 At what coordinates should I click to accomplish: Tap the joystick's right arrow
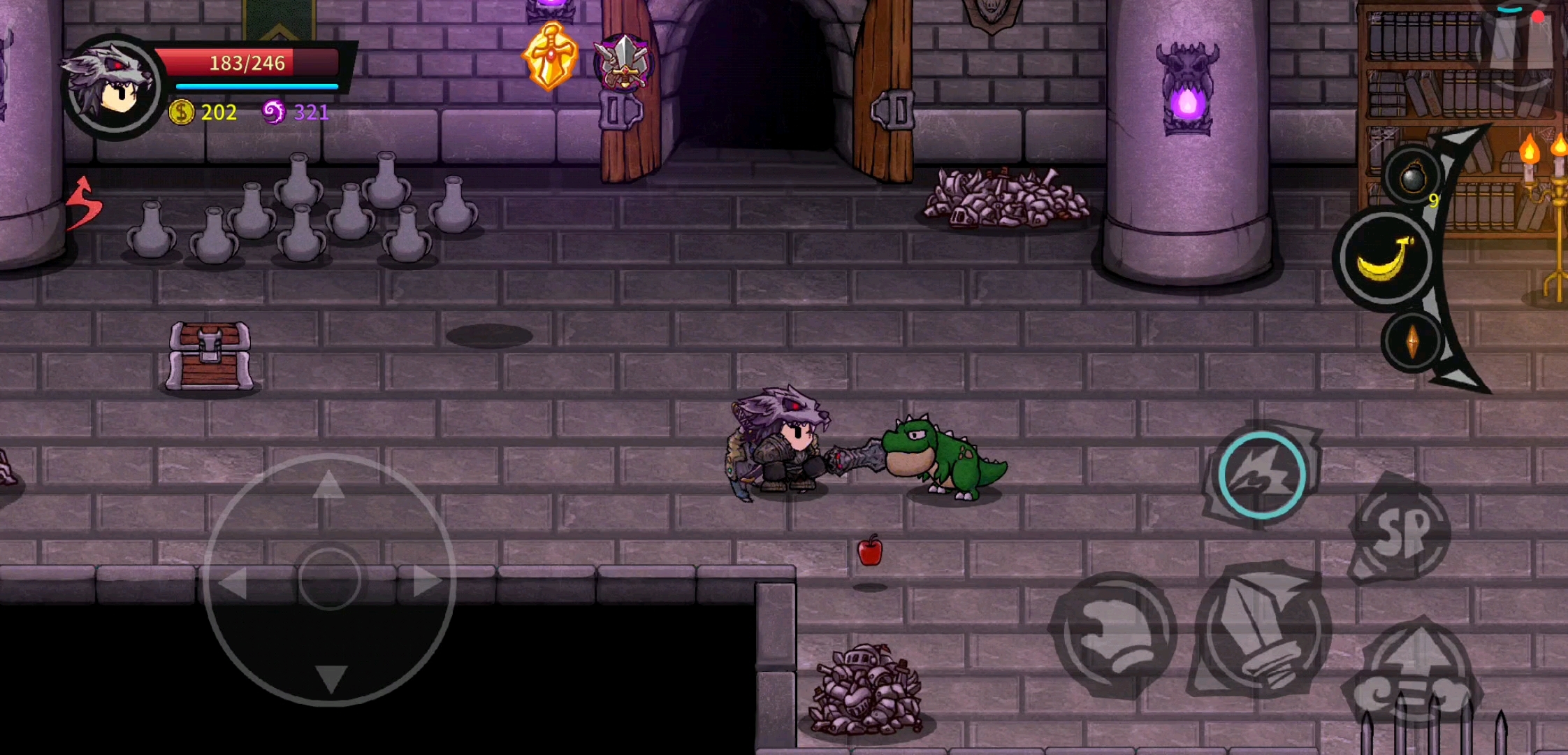426,581
